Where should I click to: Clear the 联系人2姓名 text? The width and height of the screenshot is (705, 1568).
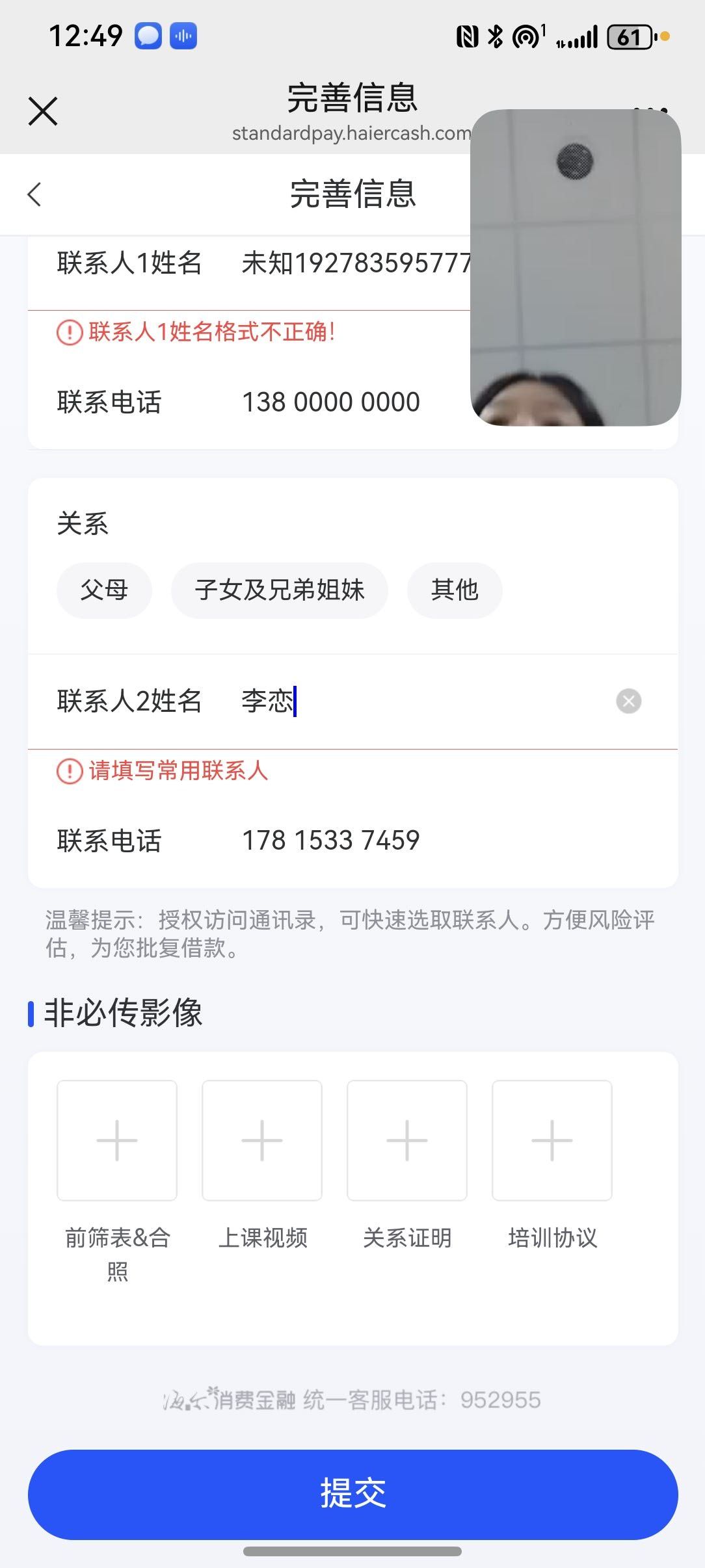(x=628, y=701)
